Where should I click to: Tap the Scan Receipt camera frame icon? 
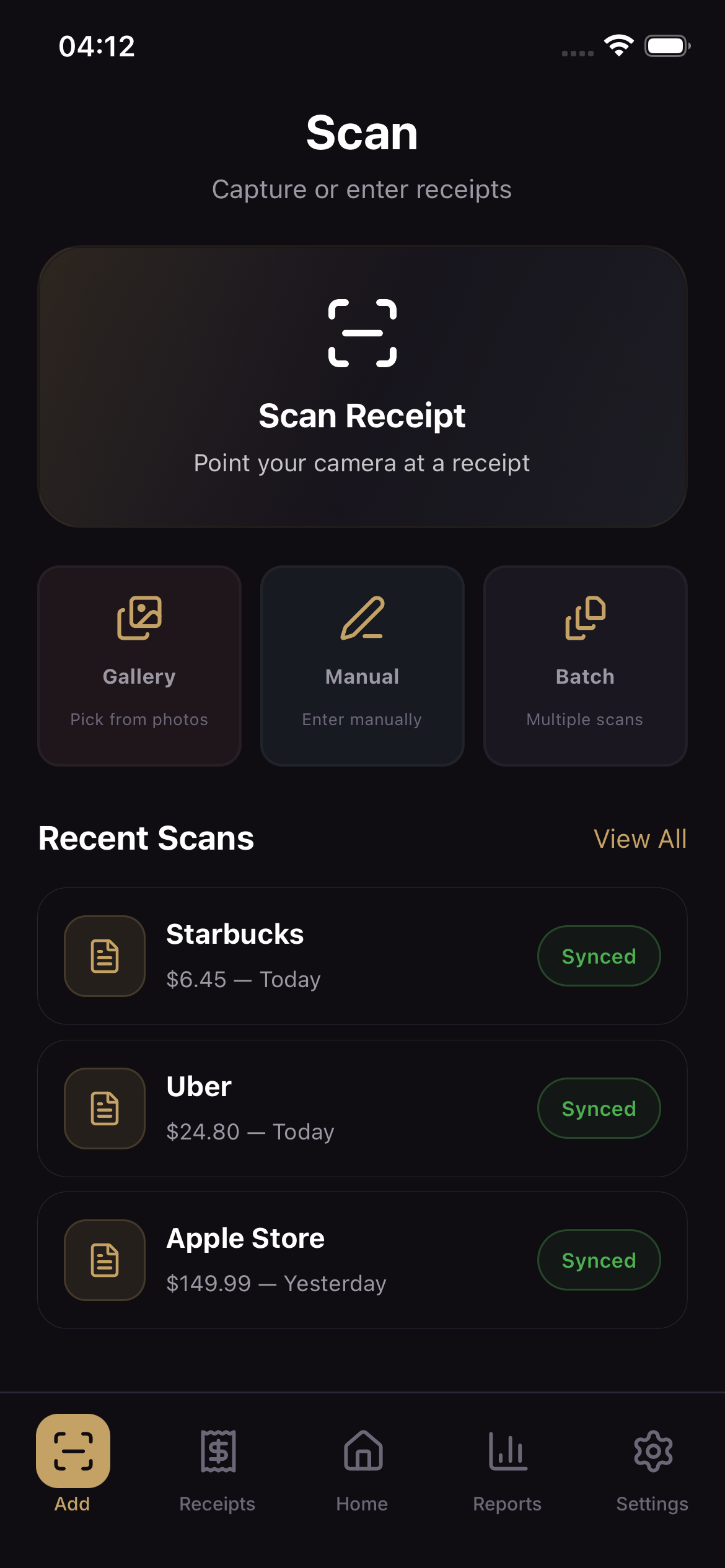[362, 333]
